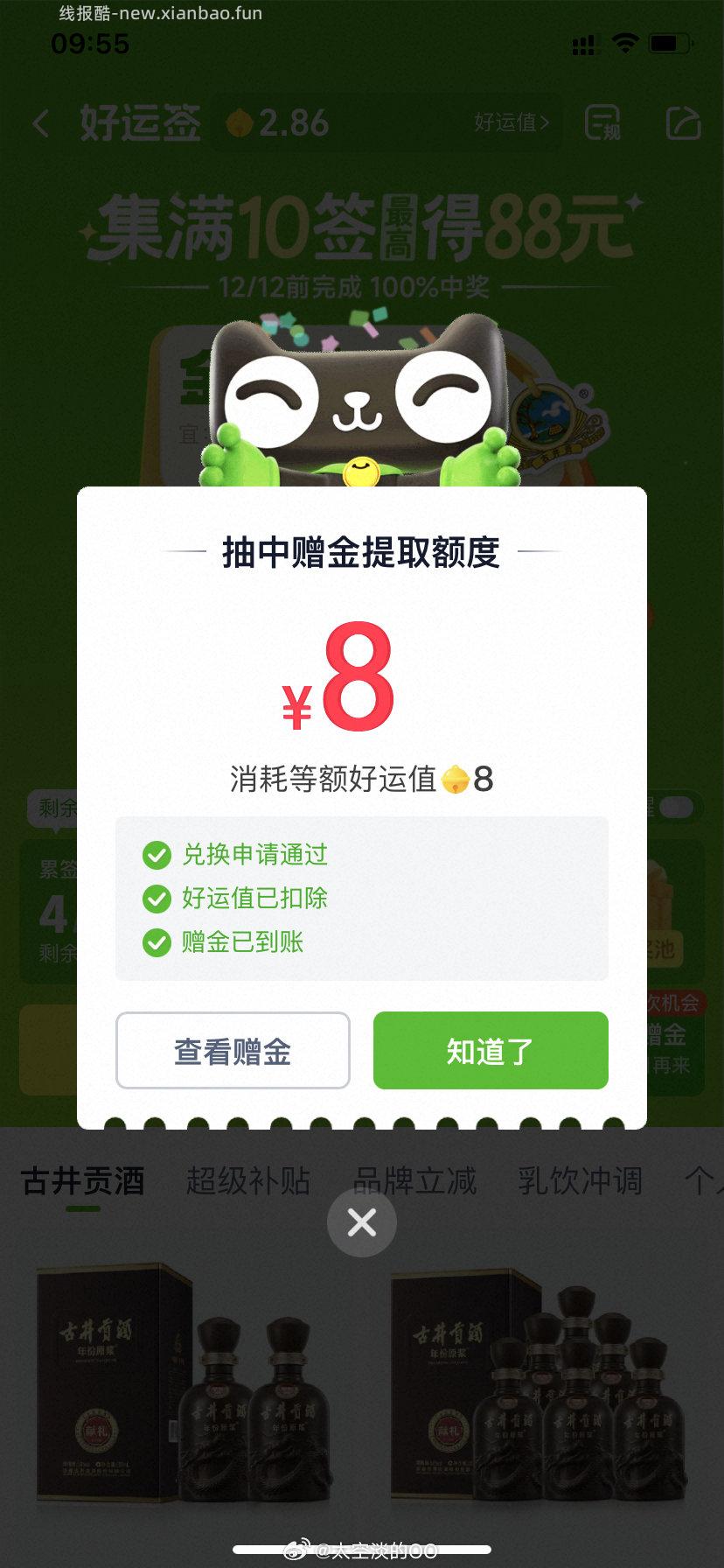
Task: Tap the checkmark beside 赠金已到账
Action: point(157,942)
